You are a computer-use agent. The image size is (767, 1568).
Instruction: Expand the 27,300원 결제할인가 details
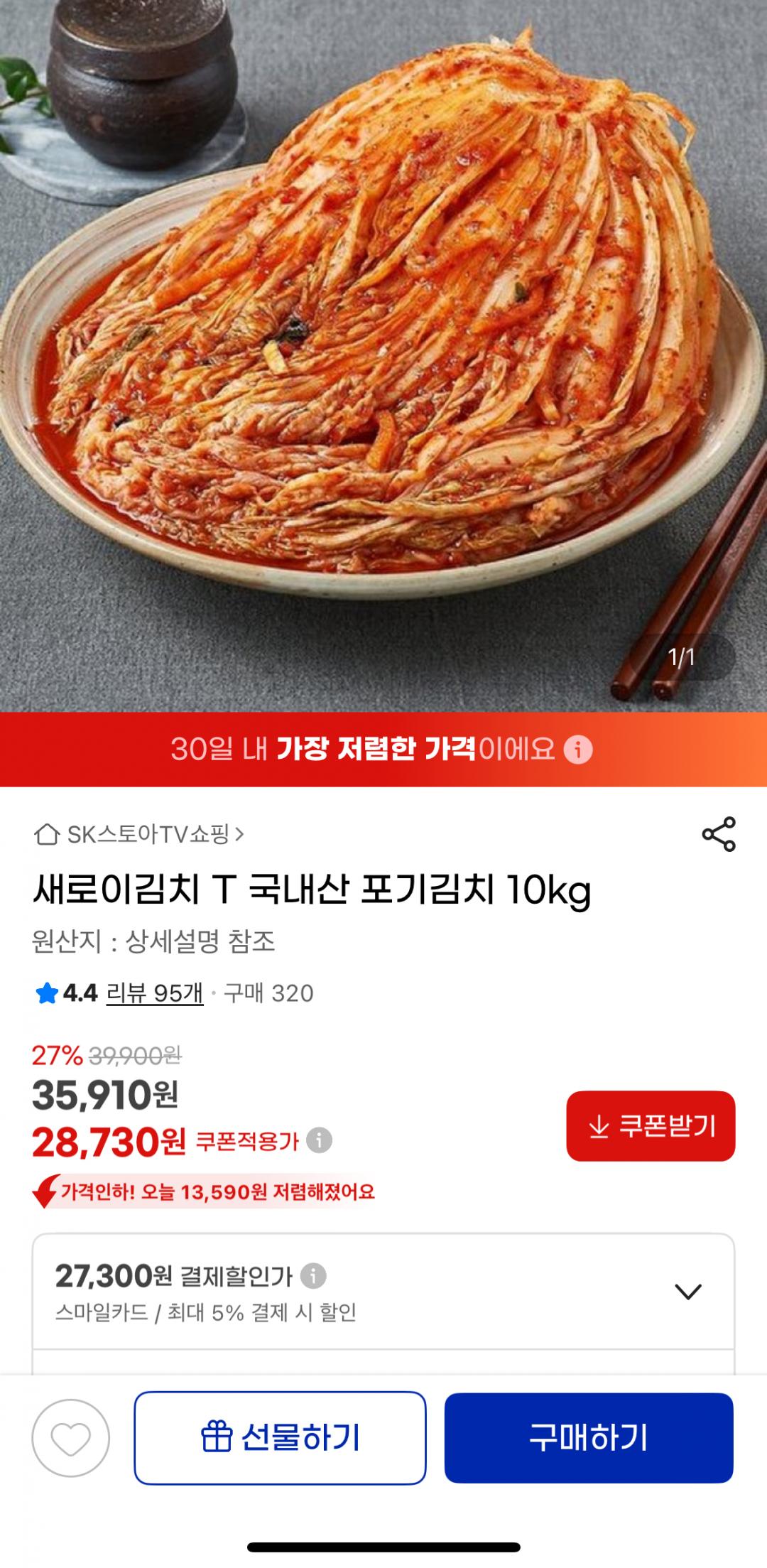687,1291
